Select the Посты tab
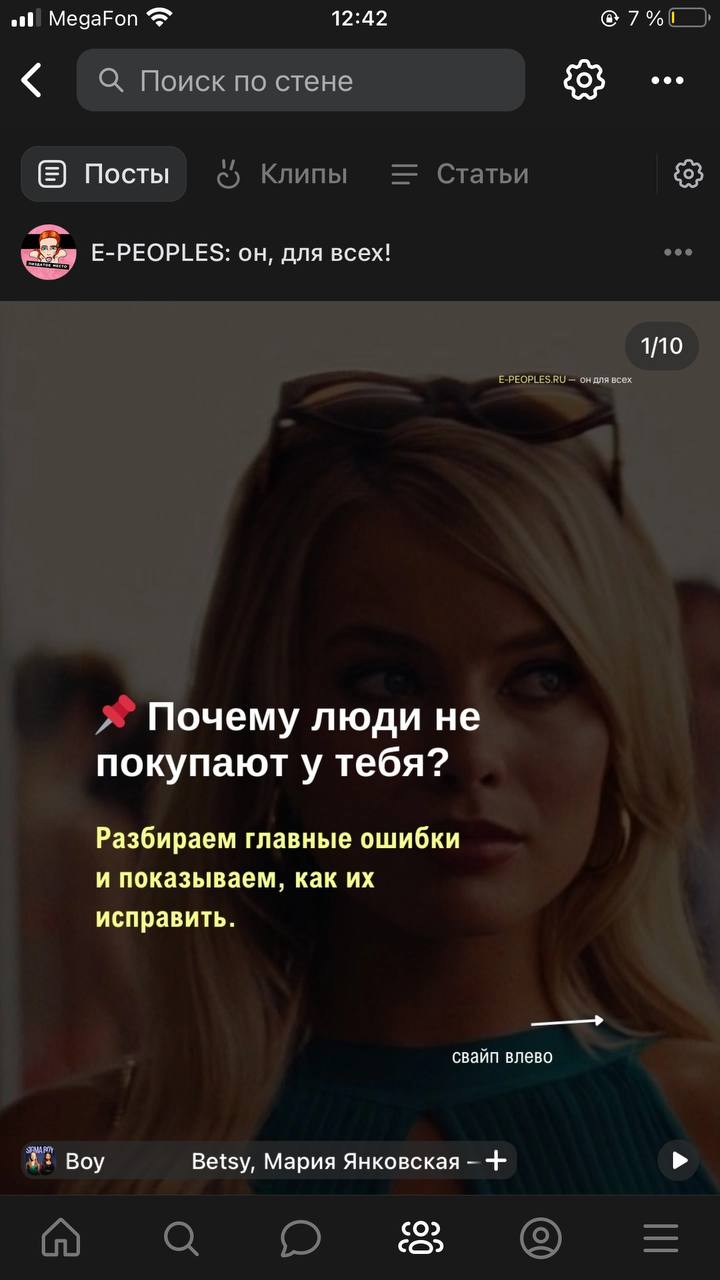 104,174
